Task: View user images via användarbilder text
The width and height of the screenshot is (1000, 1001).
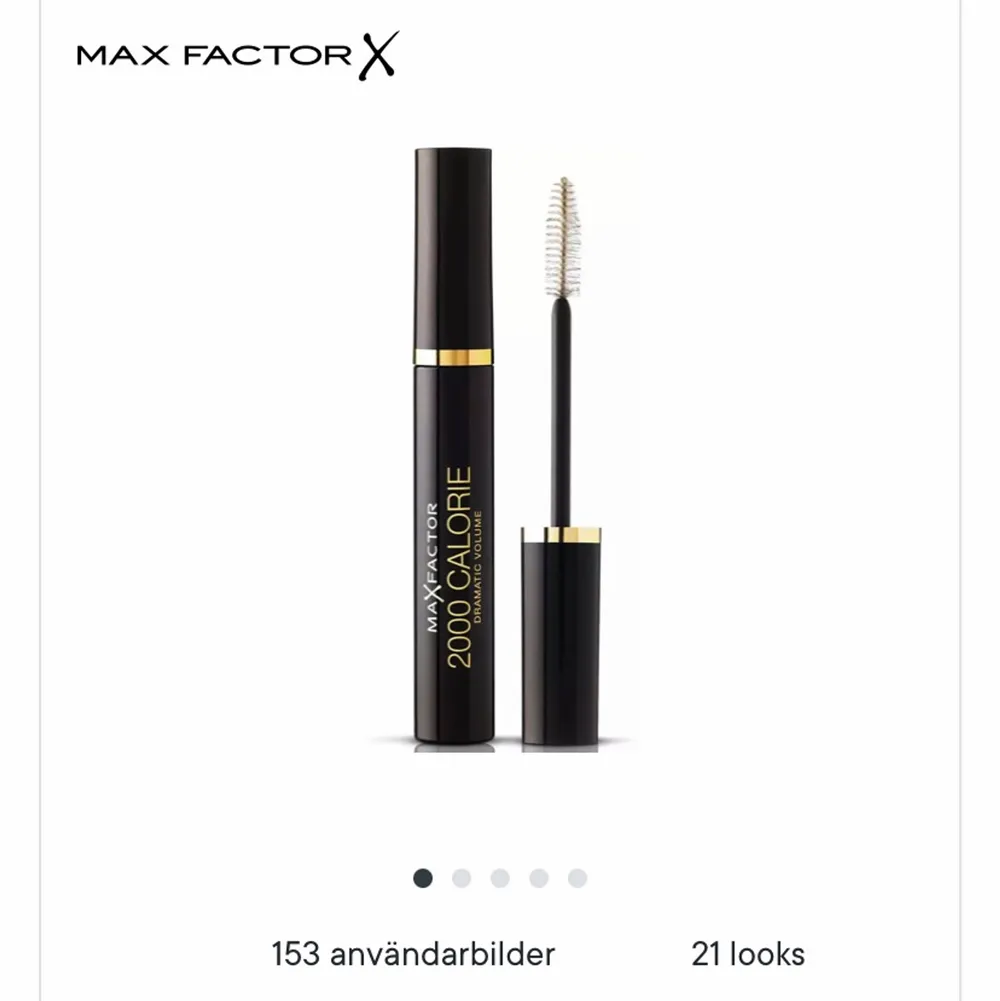Action: [x=425, y=953]
